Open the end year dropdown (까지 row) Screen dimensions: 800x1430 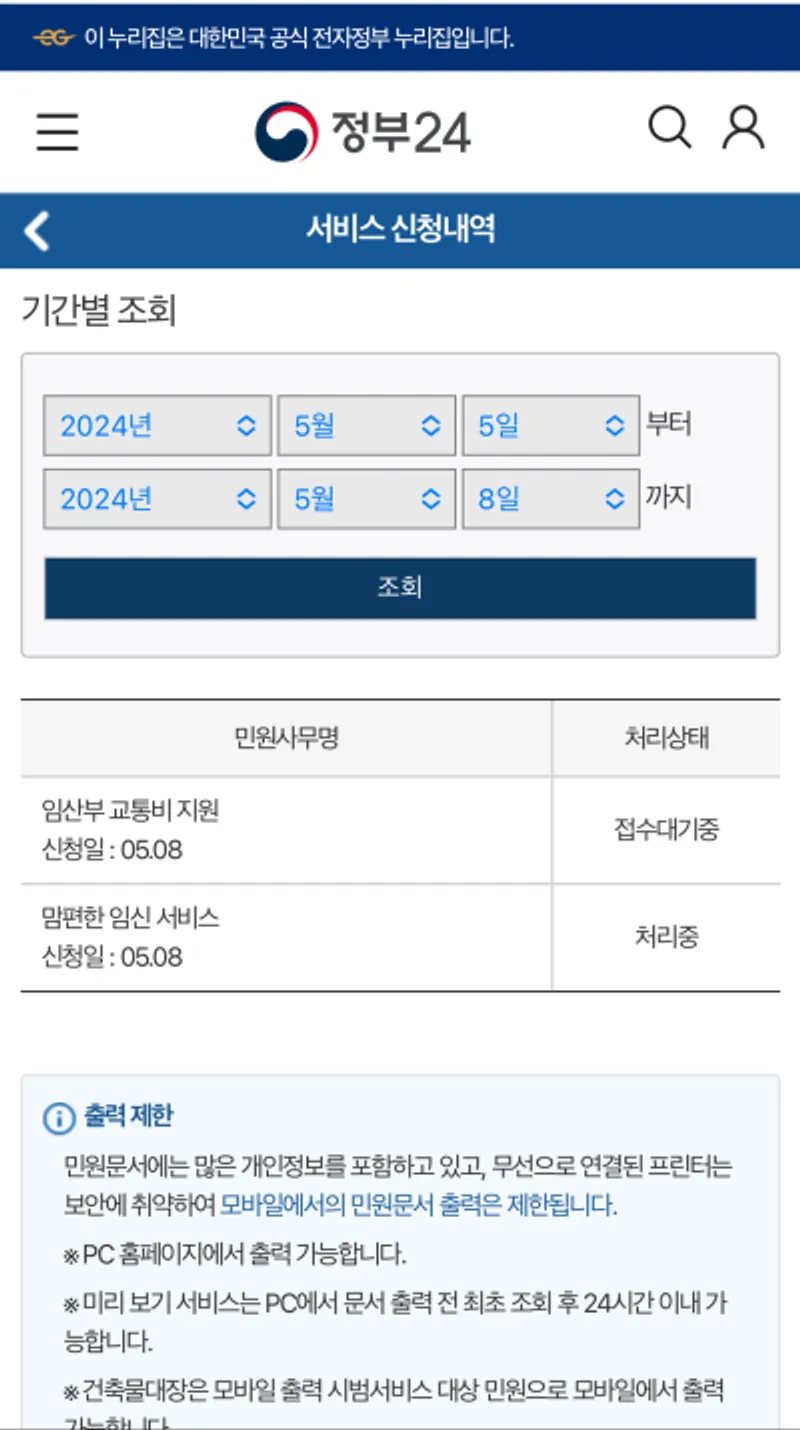coord(157,499)
